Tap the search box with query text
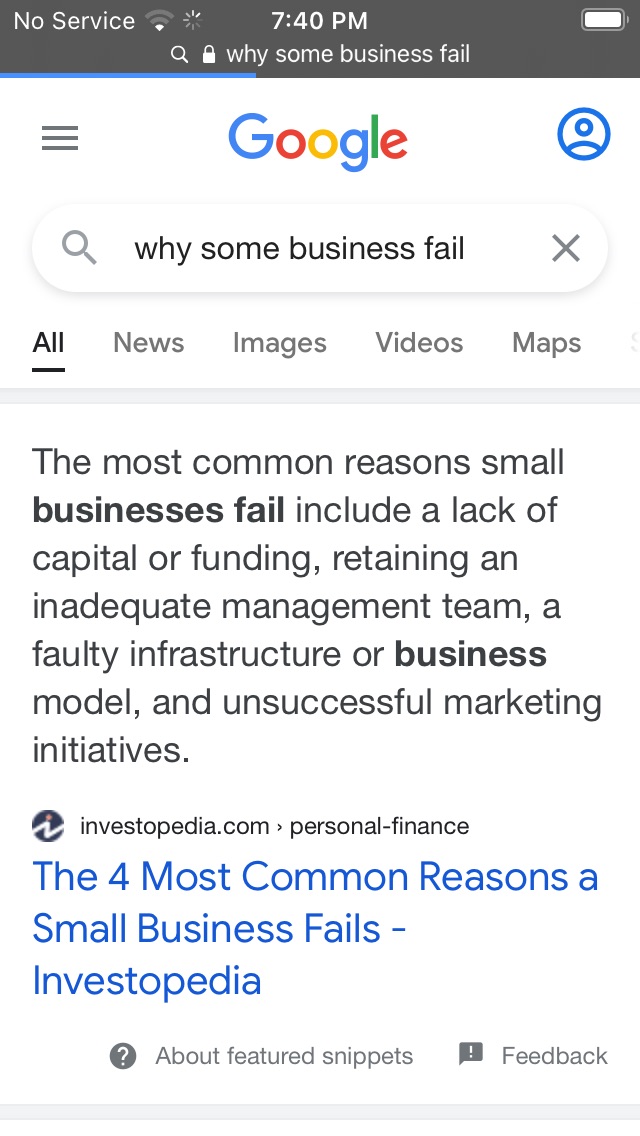This screenshot has width=640, height=1136. coord(300,248)
